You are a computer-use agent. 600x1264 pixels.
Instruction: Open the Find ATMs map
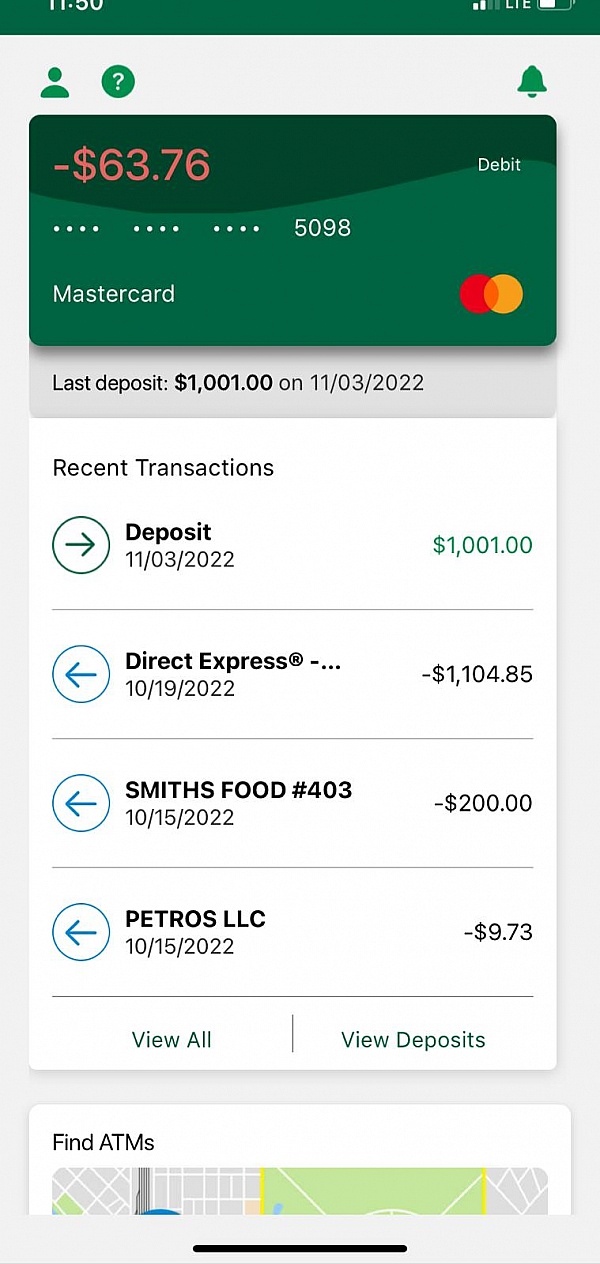click(x=300, y=1190)
